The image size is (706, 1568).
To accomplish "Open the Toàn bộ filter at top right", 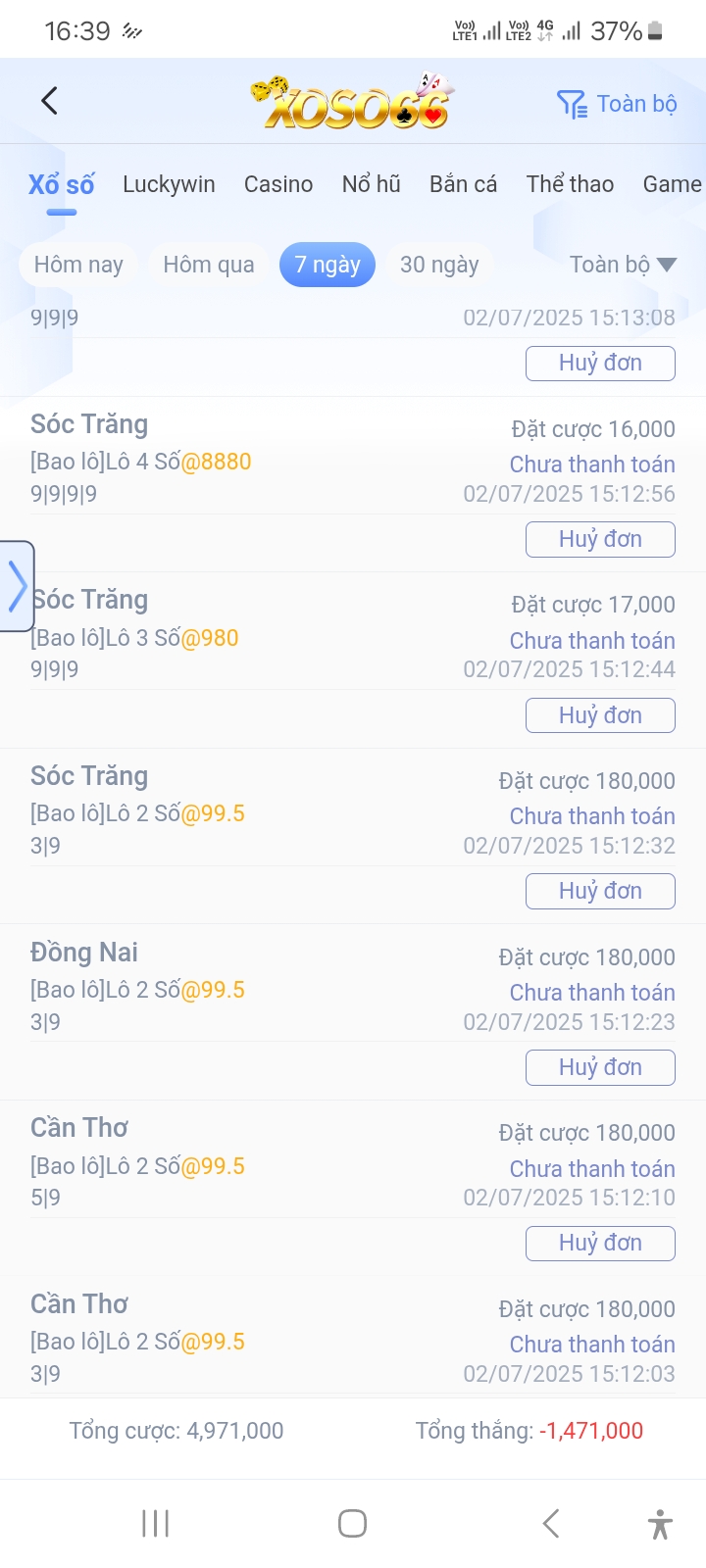I will (x=617, y=104).
